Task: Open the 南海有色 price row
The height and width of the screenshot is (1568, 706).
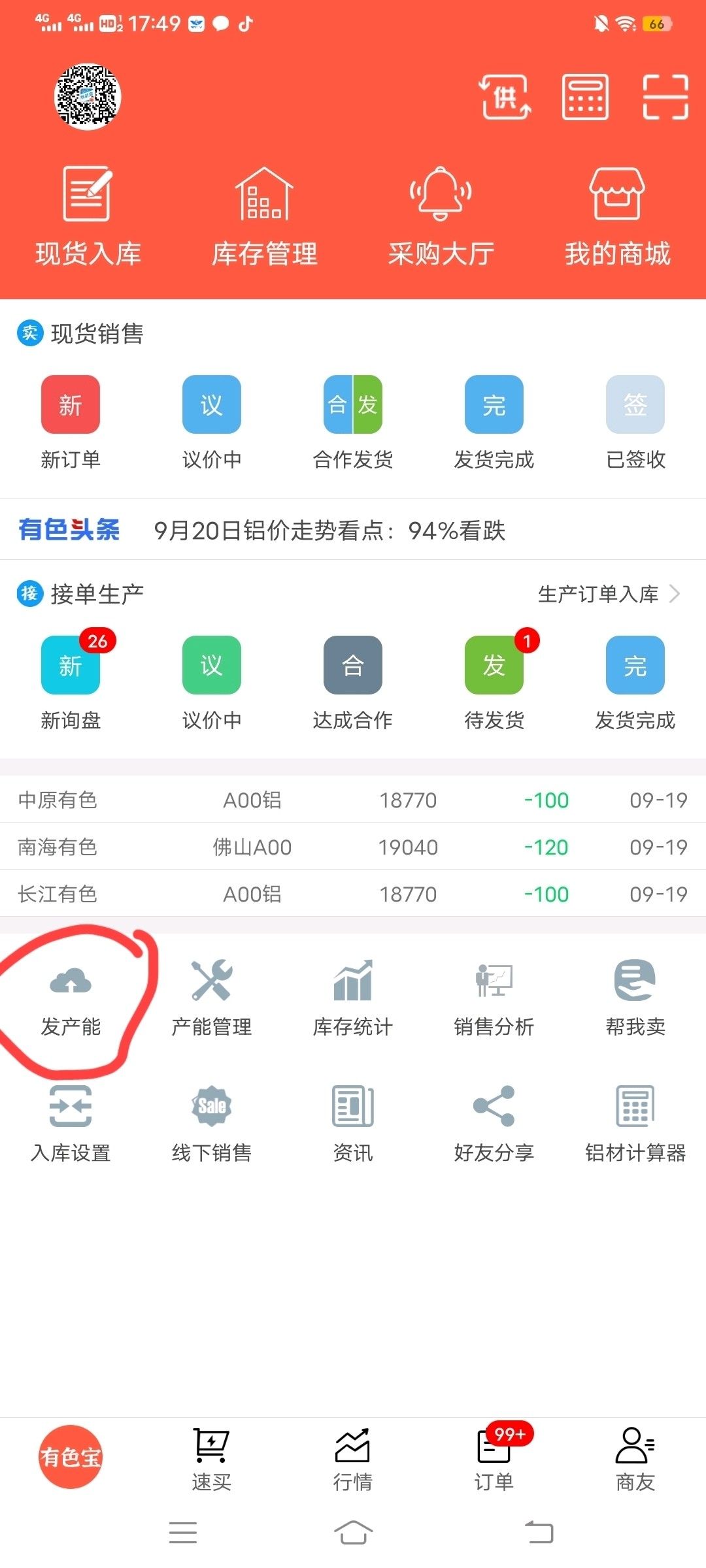Action: pyautogui.click(x=353, y=847)
